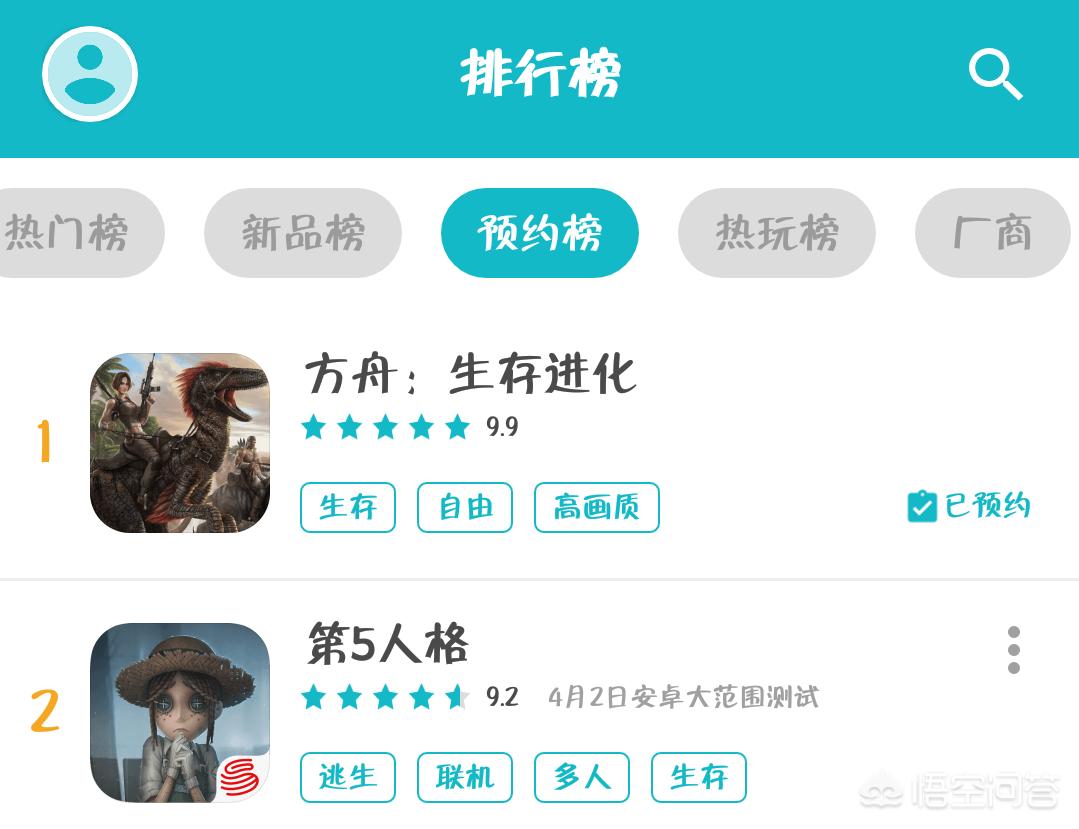Tap the 联机 tag chip
Viewport: 1079px width, 829px height.
coord(465,777)
